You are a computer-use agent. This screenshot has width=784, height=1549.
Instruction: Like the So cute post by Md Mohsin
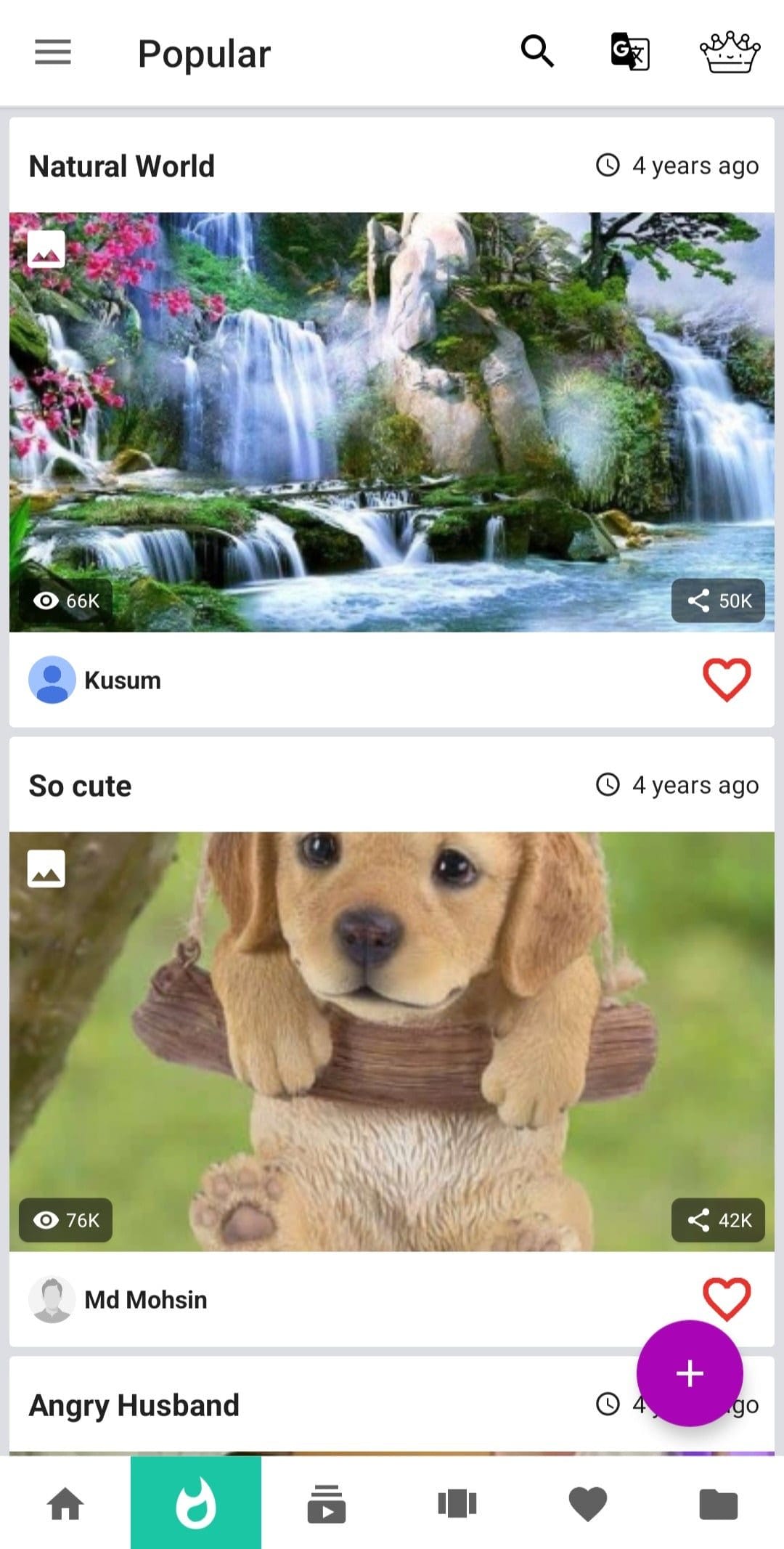click(727, 1298)
